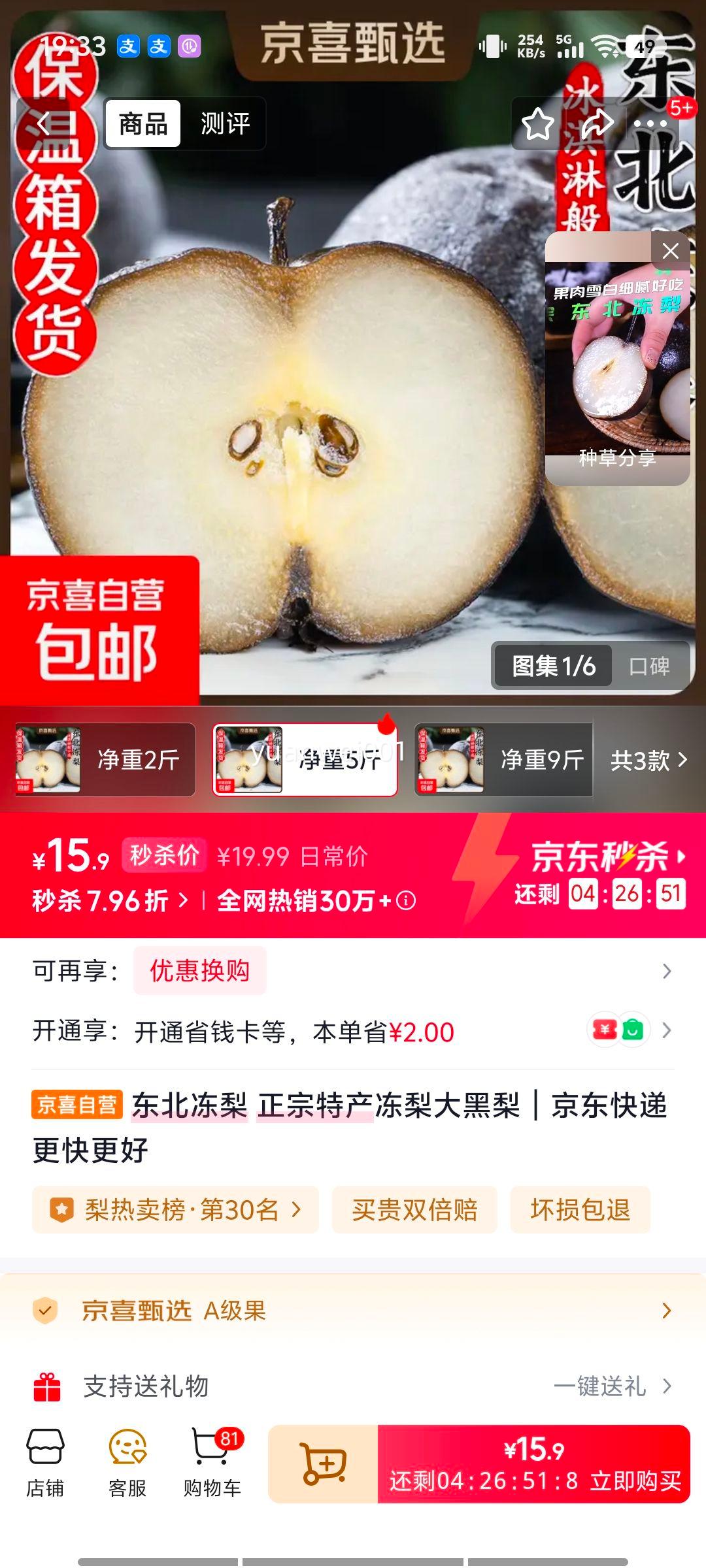Tap the share icon at top right

pyautogui.click(x=597, y=124)
